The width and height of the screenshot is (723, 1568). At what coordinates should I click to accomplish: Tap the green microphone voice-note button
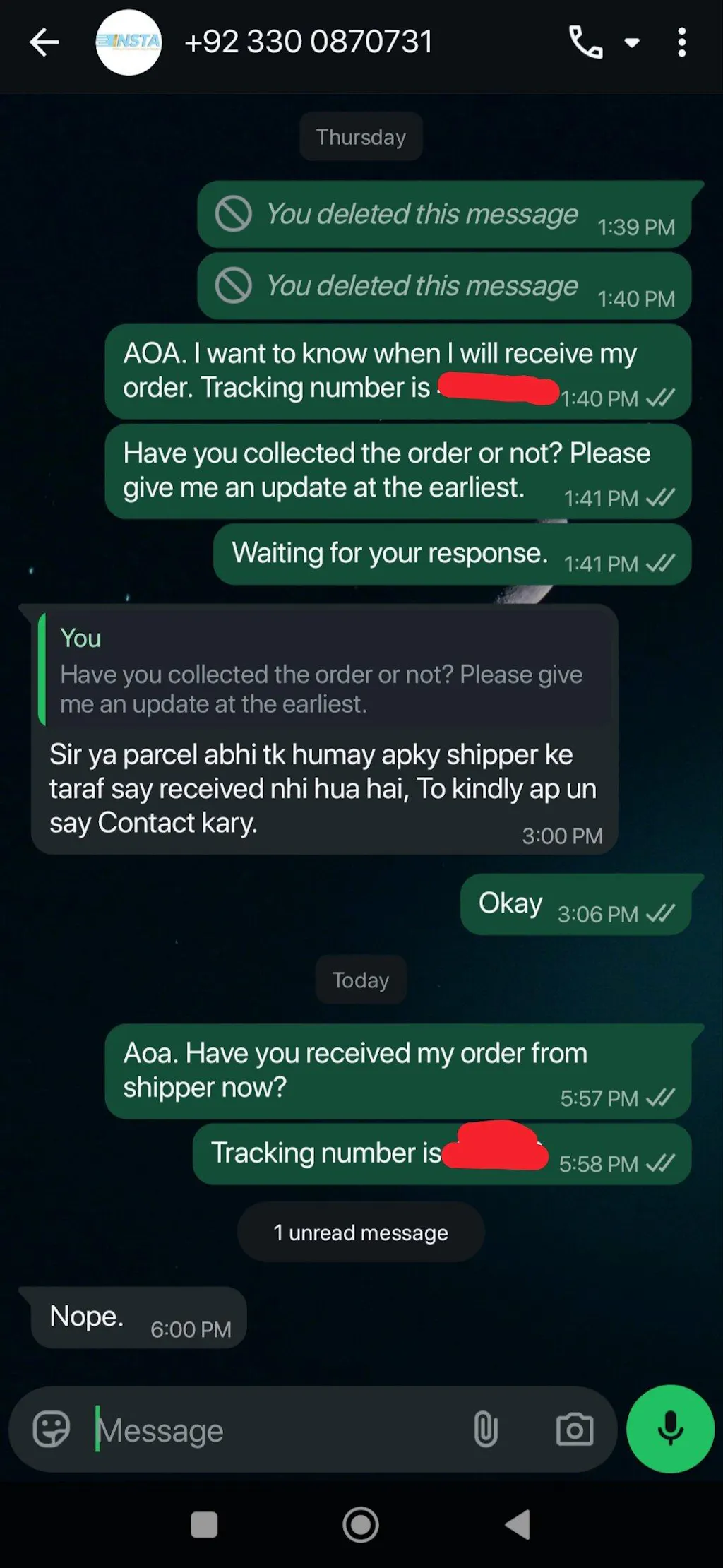coord(670,1429)
